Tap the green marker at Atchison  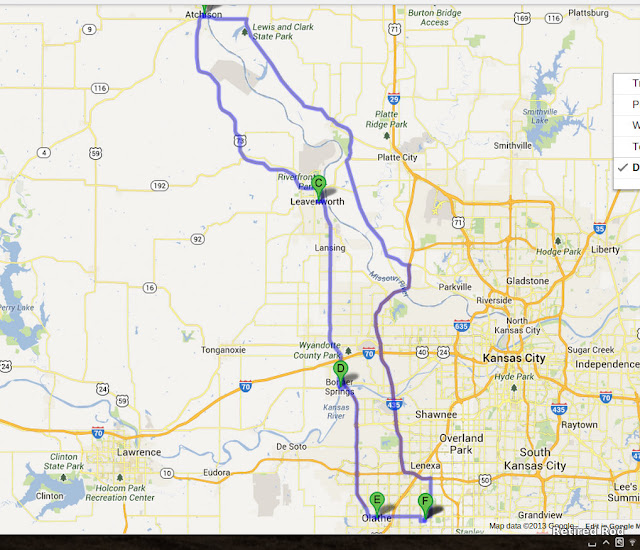click(205, 9)
